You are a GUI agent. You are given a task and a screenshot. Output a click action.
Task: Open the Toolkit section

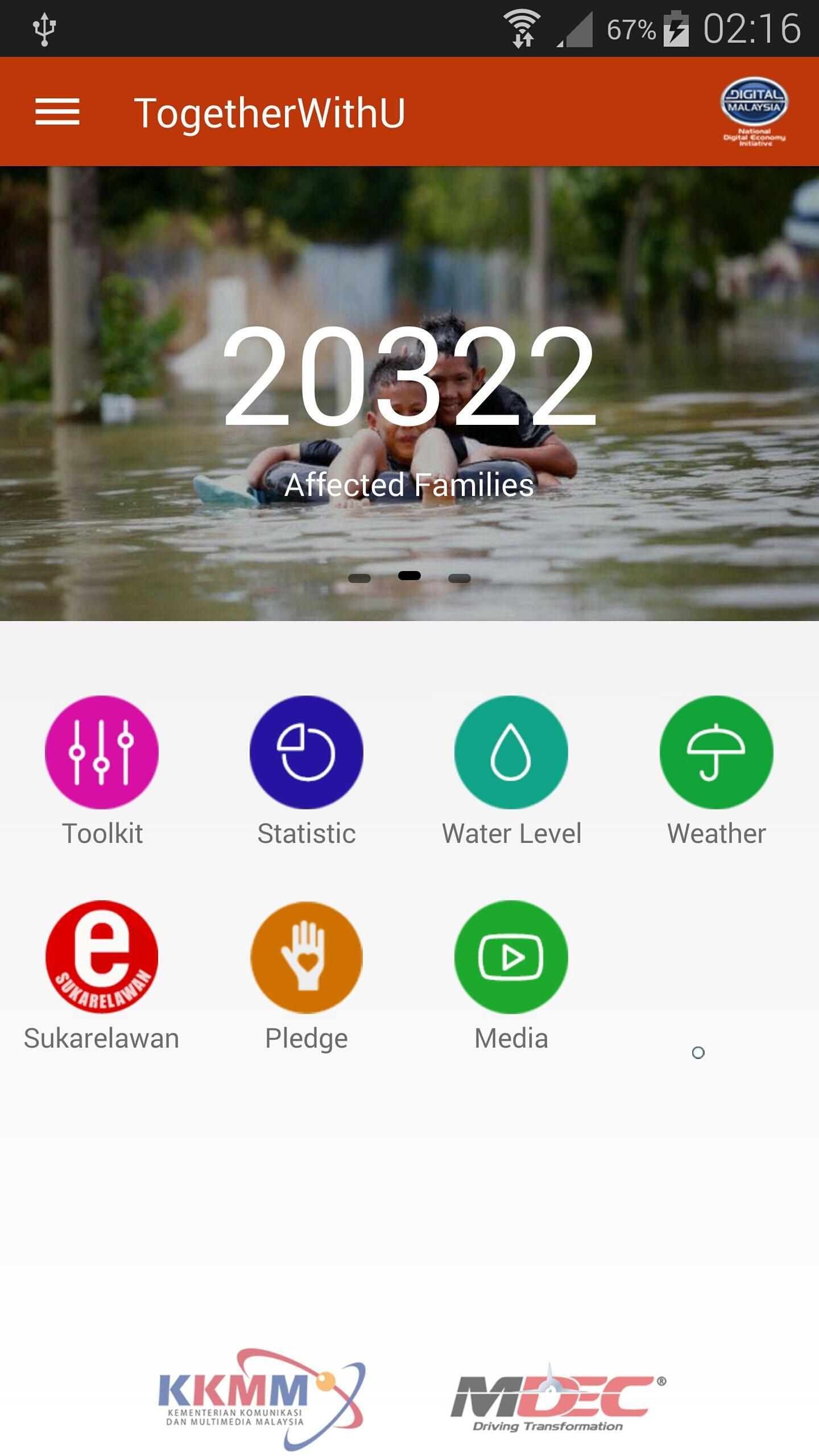102,752
